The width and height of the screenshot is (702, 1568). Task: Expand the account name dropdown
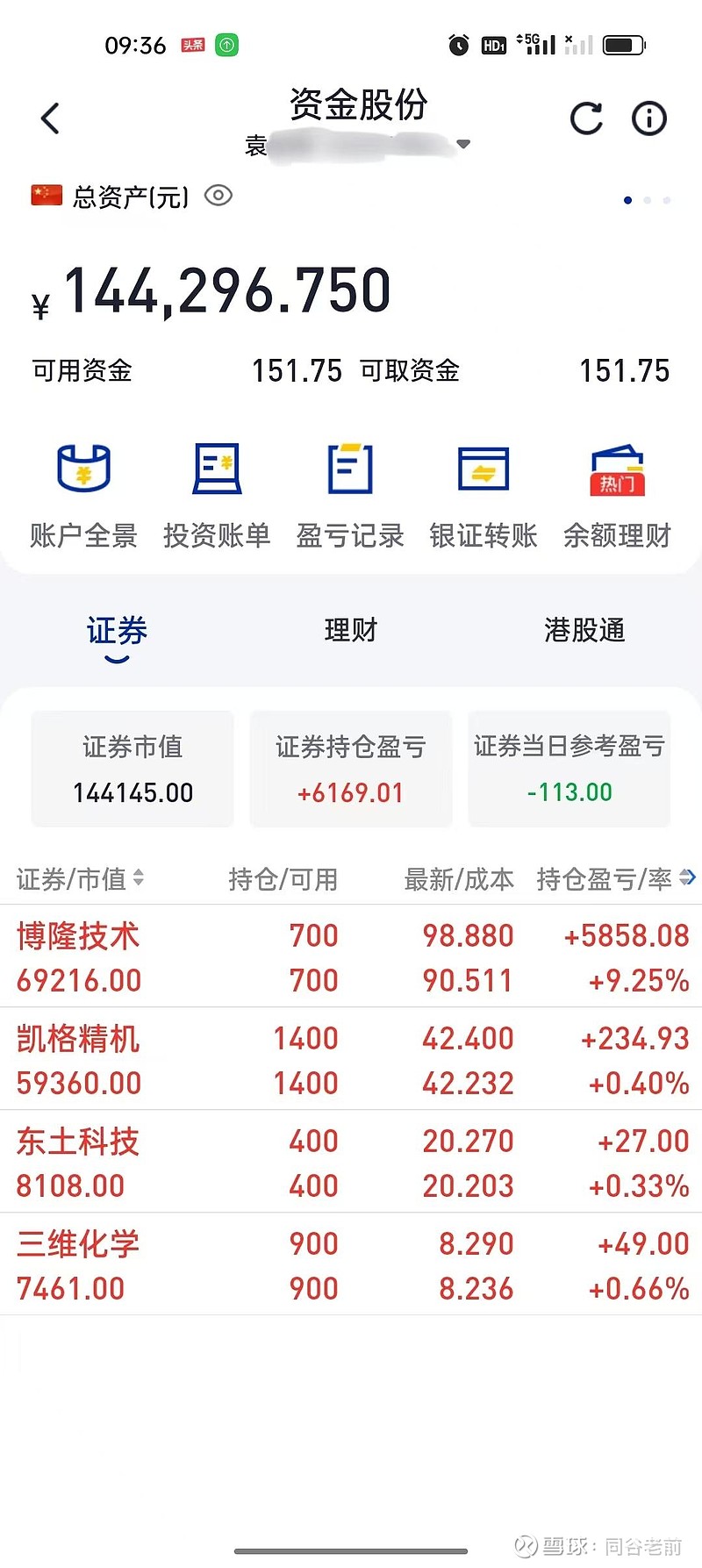click(x=464, y=144)
